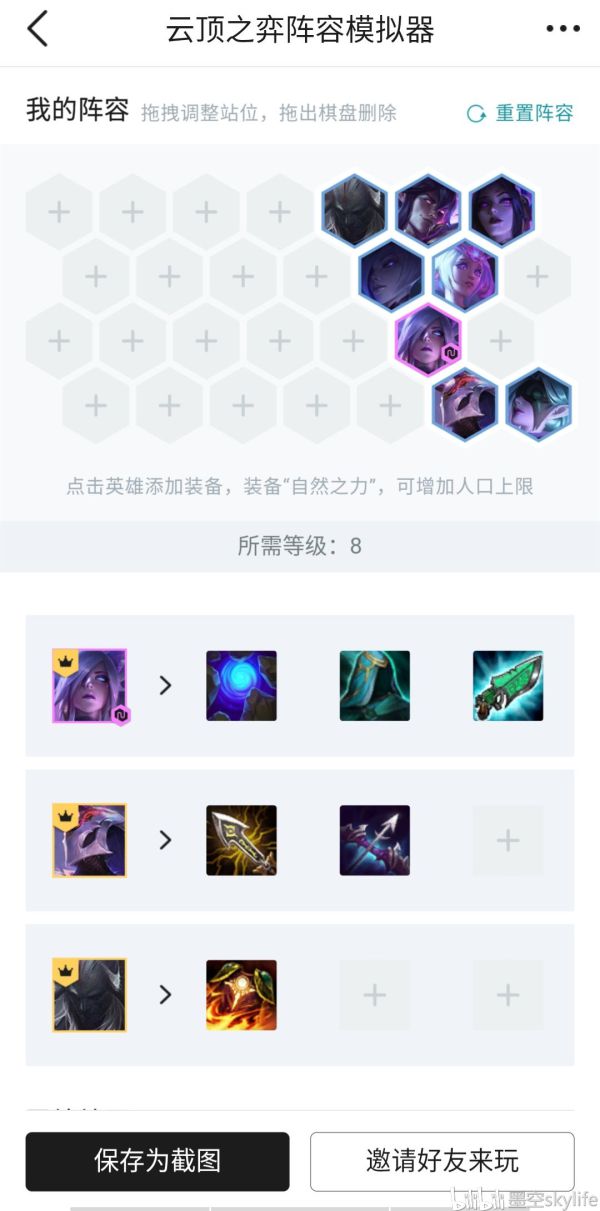Select the golden blade item in second row
Screen dimensions: 600x1211
241,840
